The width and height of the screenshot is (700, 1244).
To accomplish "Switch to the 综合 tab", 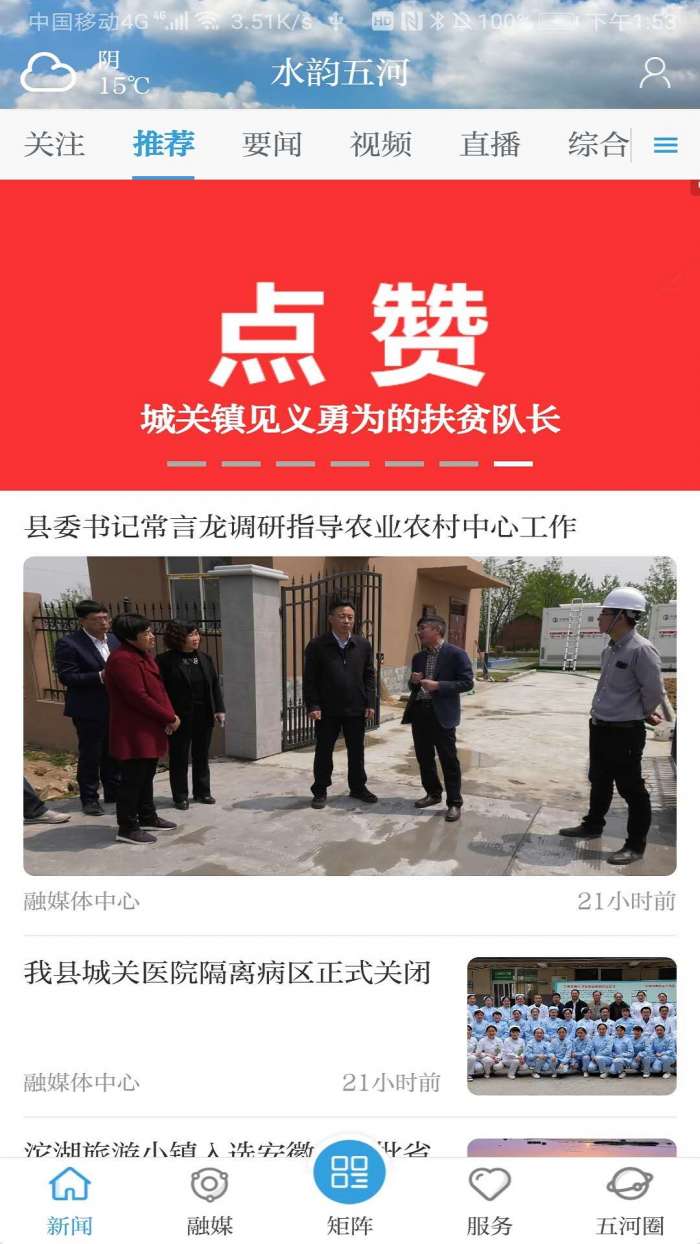I will (598, 144).
